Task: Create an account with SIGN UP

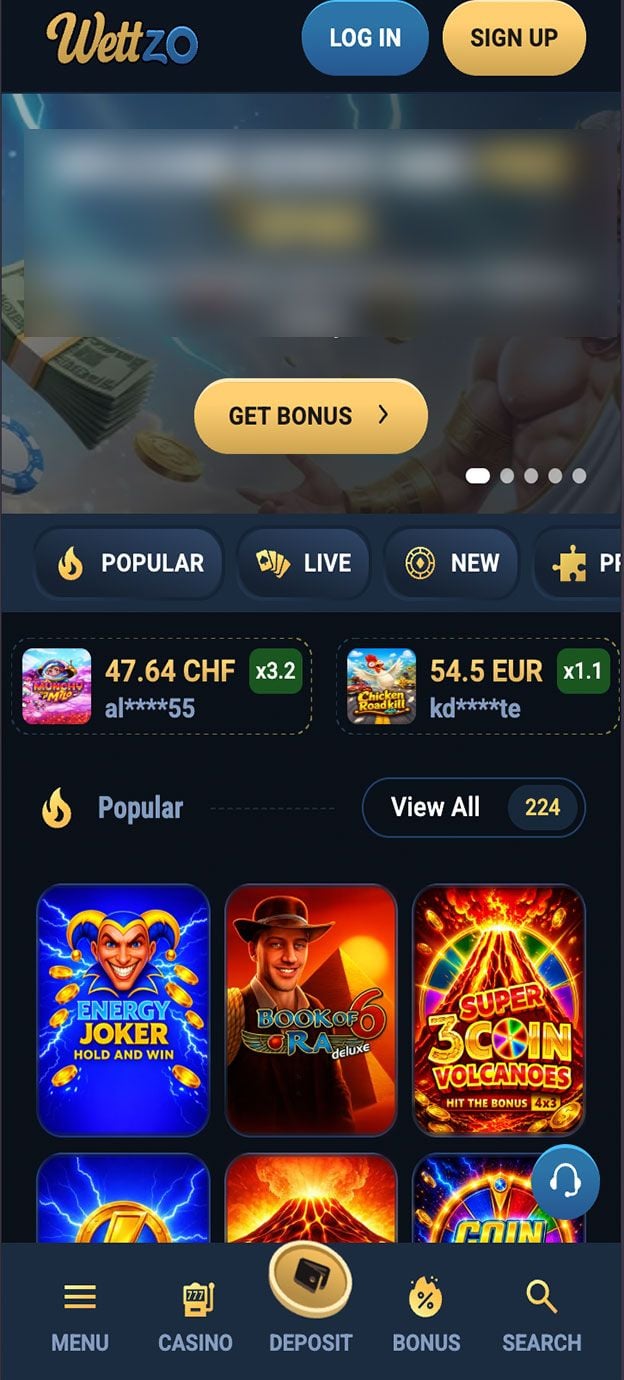Action: tap(514, 38)
